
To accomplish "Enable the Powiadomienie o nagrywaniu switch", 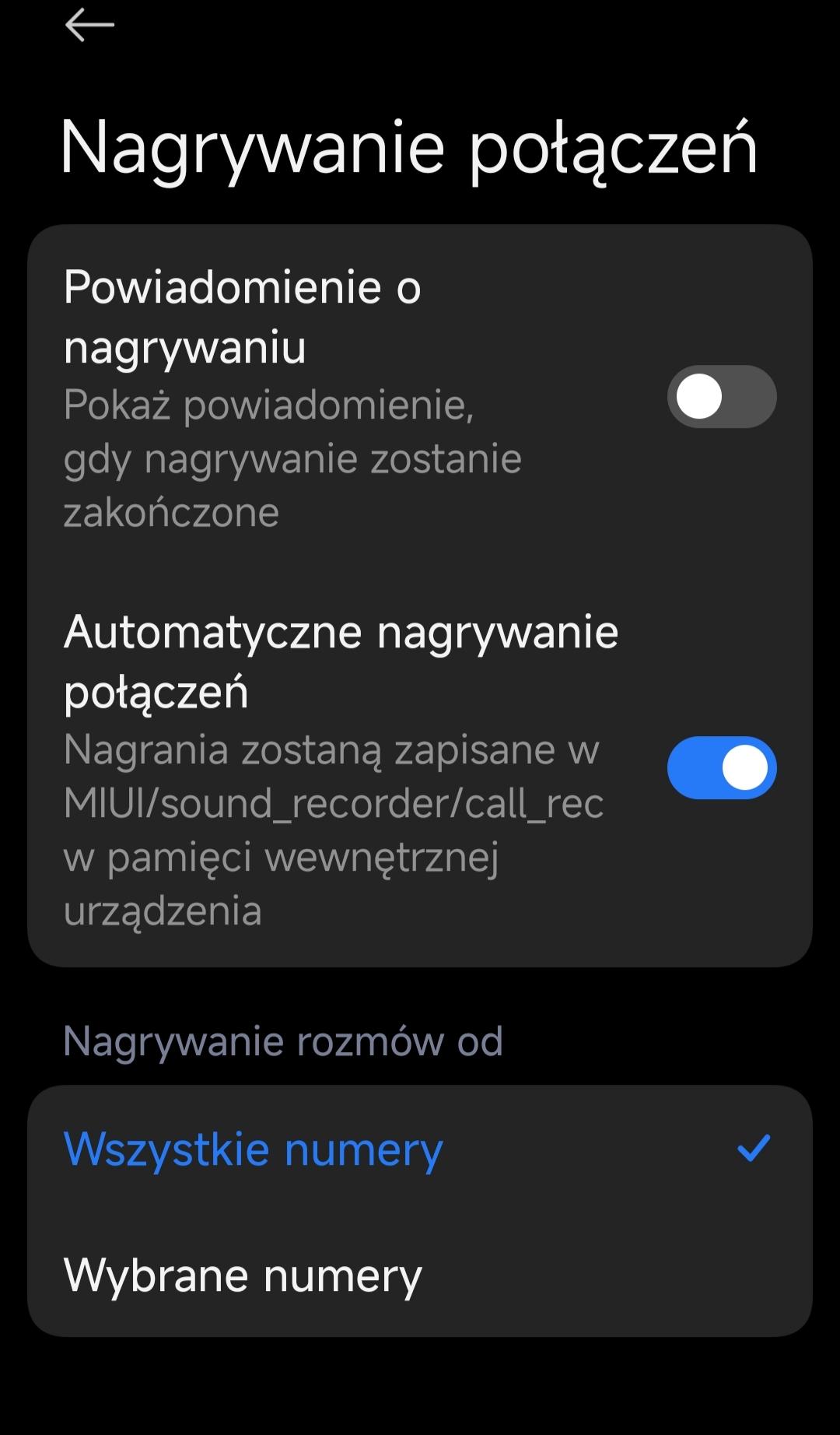I will (721, 397).
